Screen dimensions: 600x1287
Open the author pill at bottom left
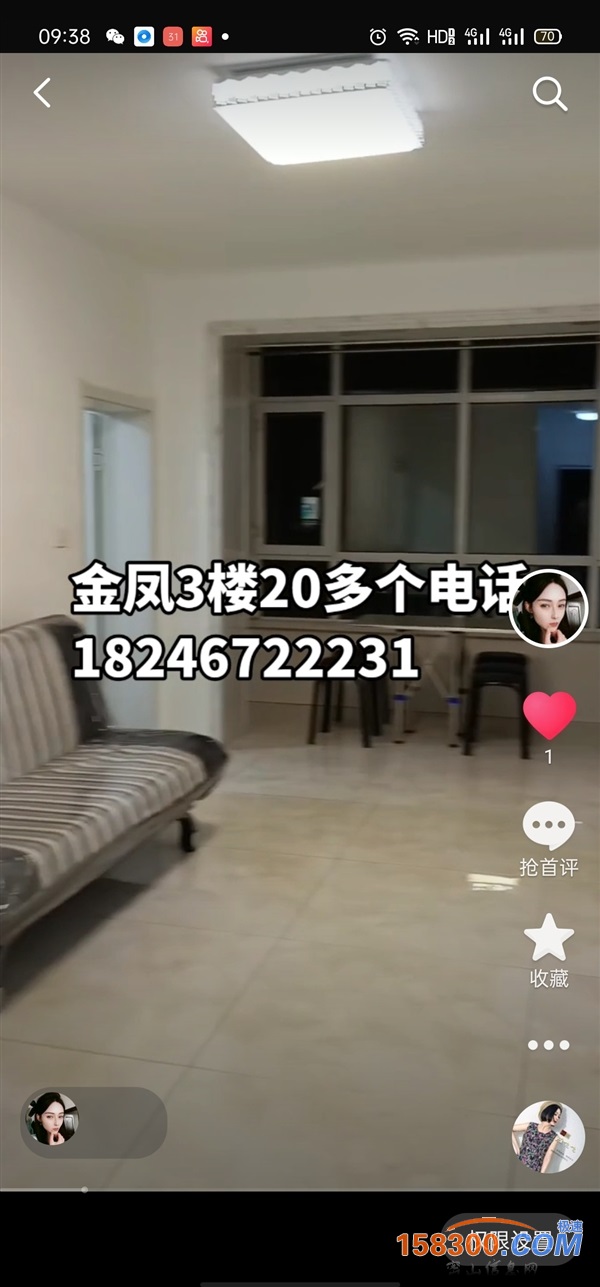94,1123
